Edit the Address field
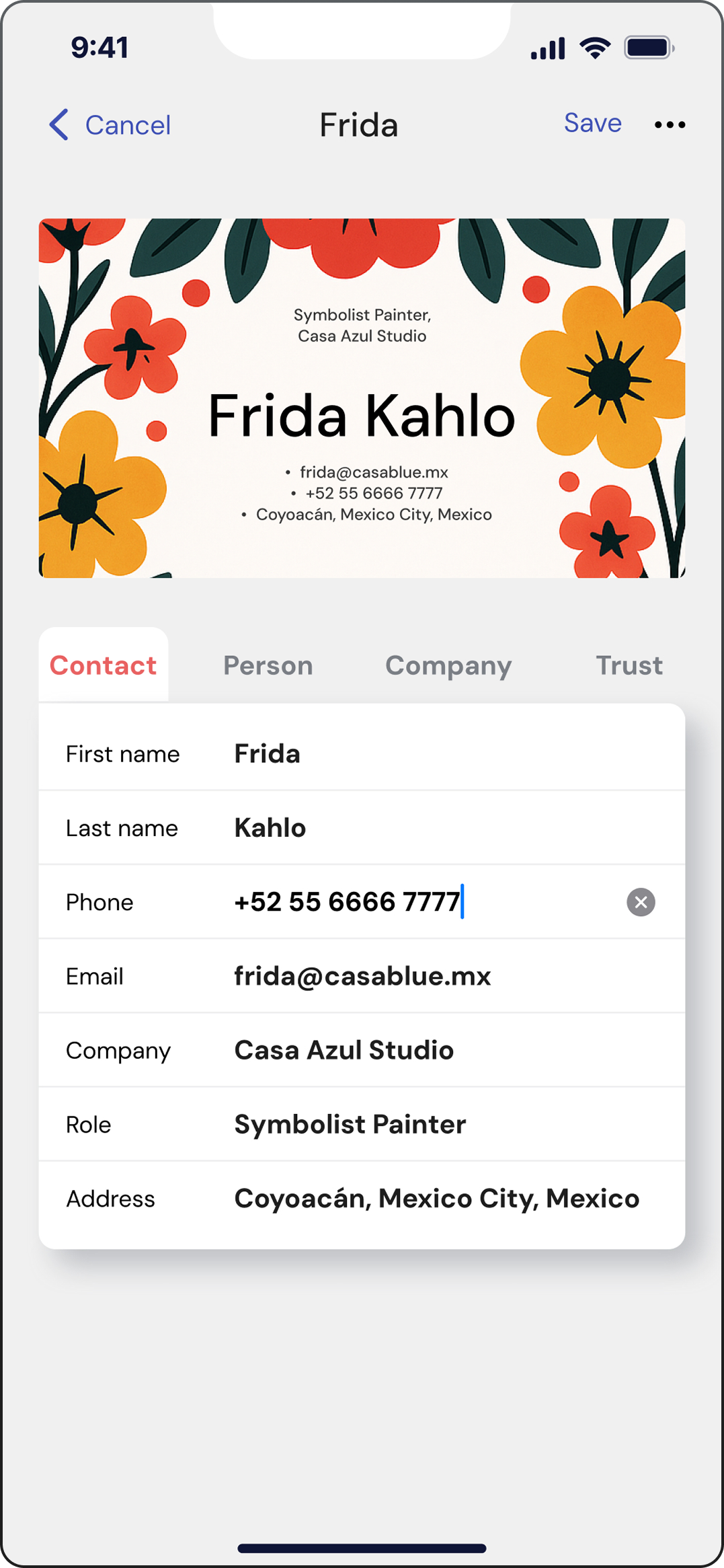 [436, 1198]
